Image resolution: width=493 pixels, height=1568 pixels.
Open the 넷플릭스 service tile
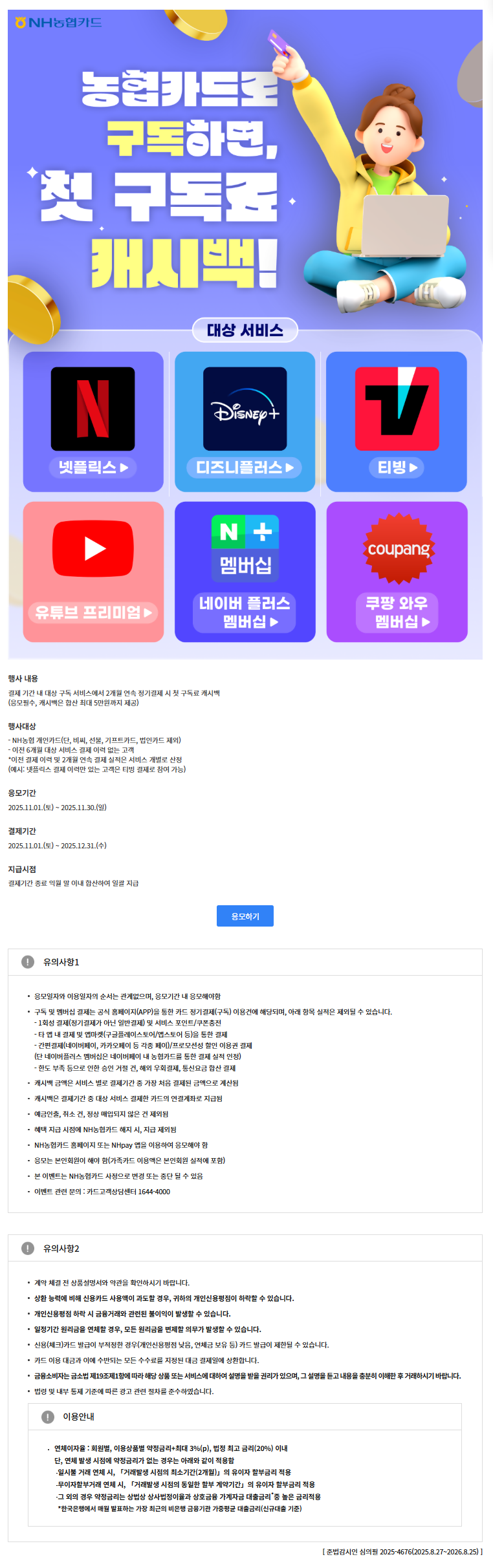[93, 422]
